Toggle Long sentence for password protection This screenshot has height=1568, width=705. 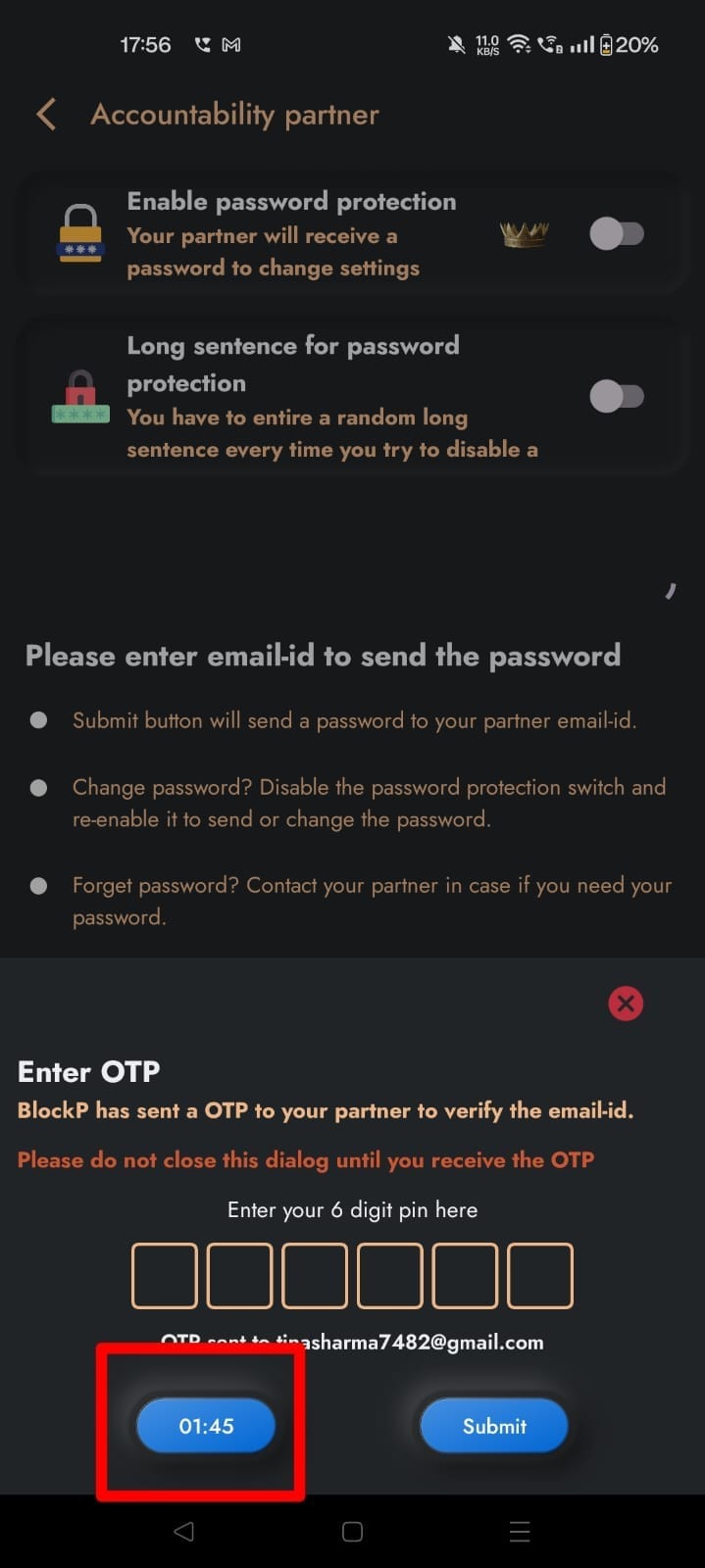(x=616, y=396)
